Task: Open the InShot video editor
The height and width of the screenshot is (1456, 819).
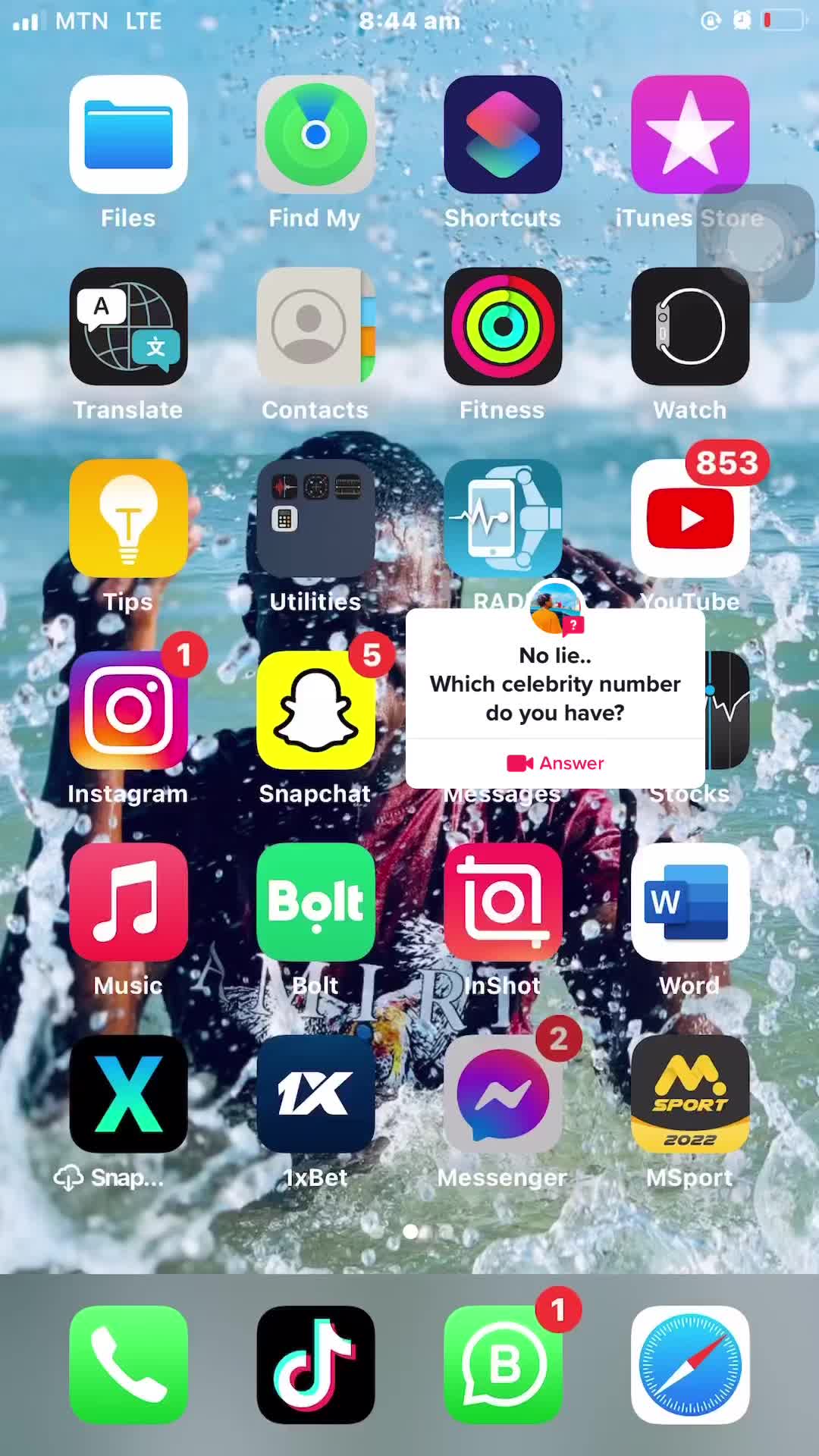Action: coord(503,902)
